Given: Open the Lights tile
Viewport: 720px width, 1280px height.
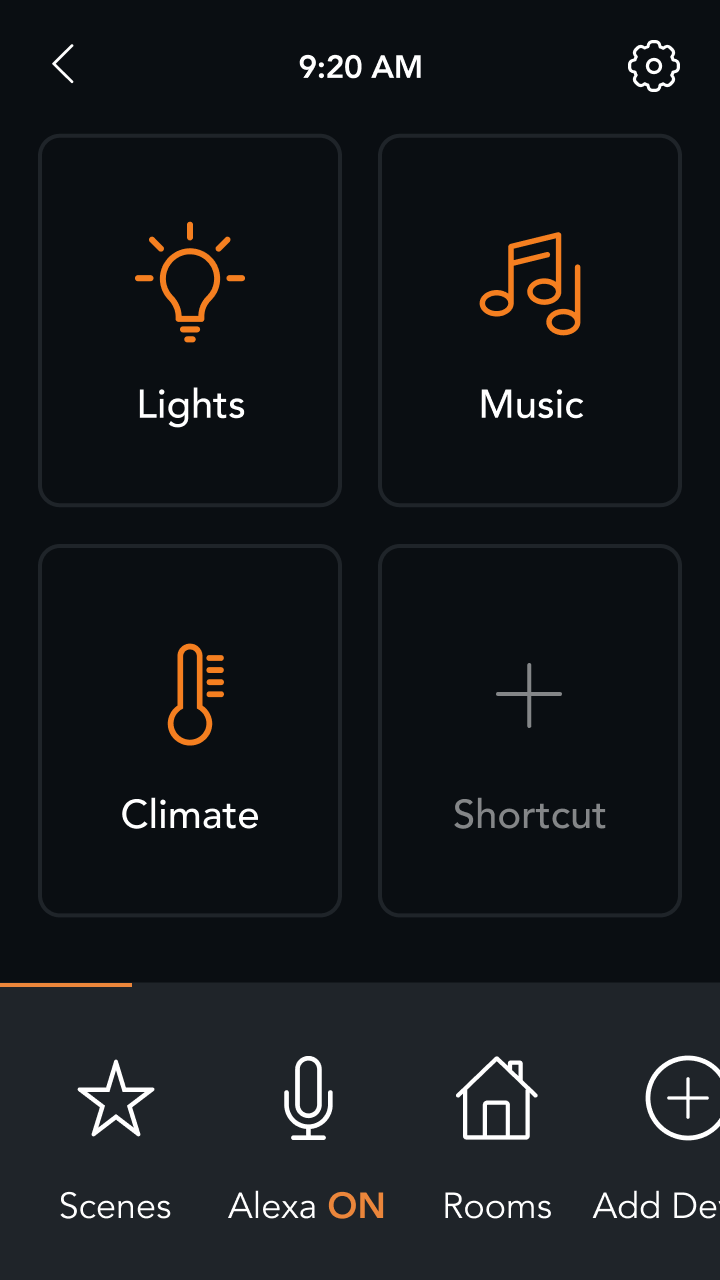Looking at the screenshot, I should click(190, 320).
